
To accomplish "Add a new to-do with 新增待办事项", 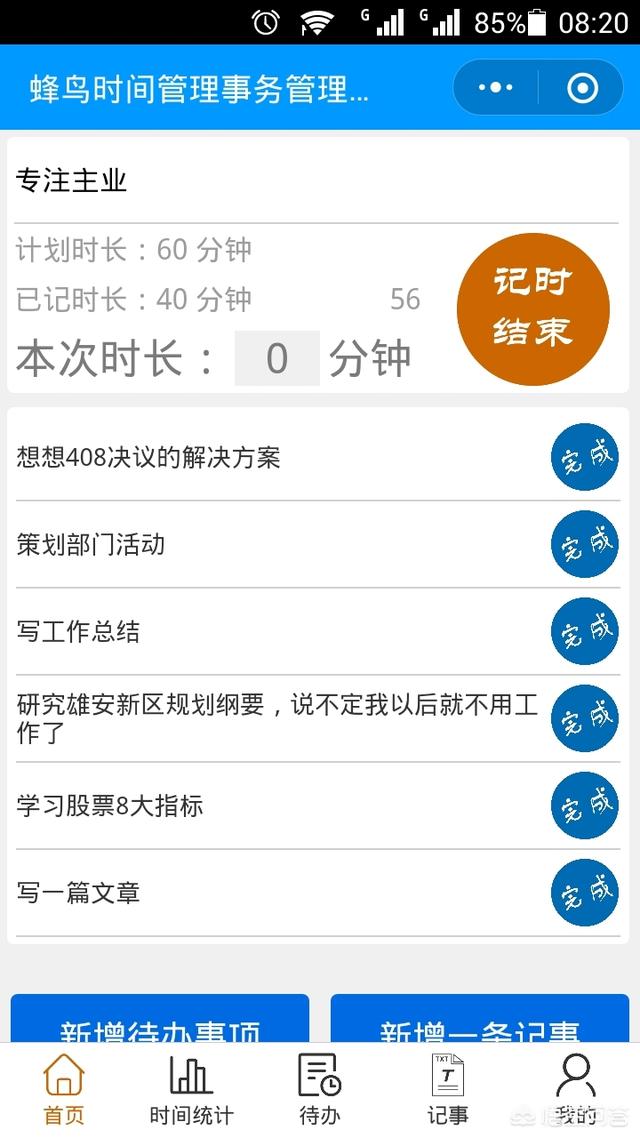I will 160,1019.
